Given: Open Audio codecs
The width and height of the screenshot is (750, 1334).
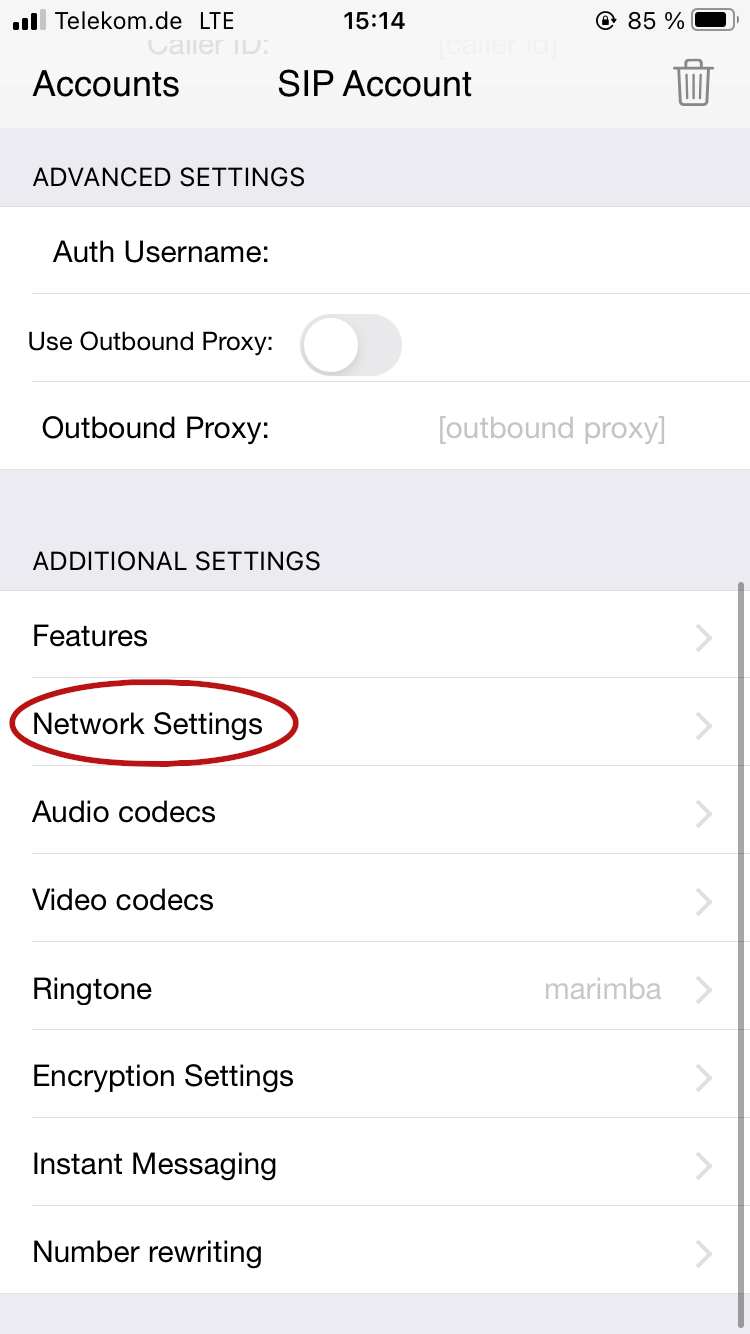Looking at the screenshot, I should click(x=375, y=811).
